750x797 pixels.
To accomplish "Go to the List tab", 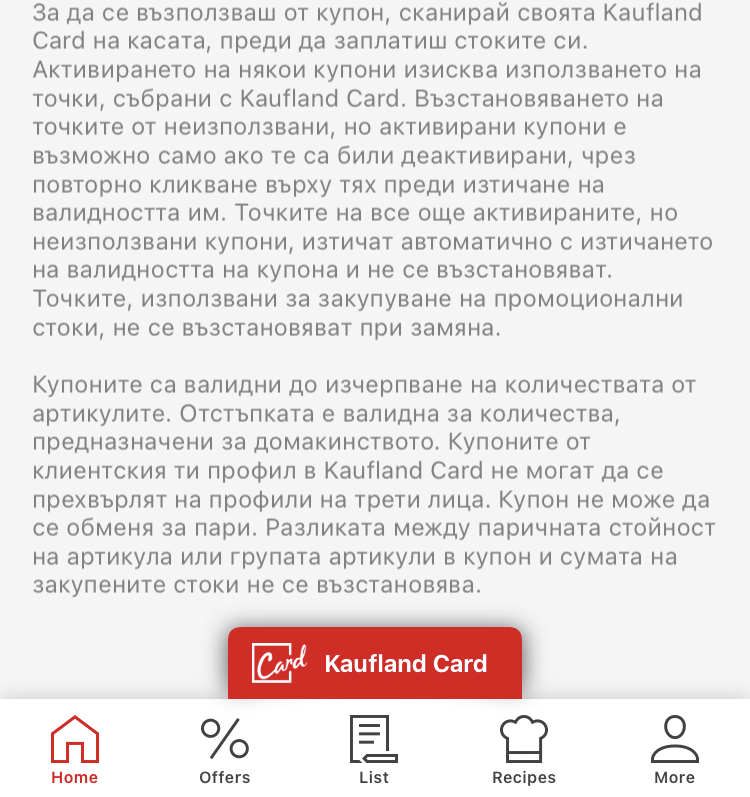I will [x=374, y=750].
